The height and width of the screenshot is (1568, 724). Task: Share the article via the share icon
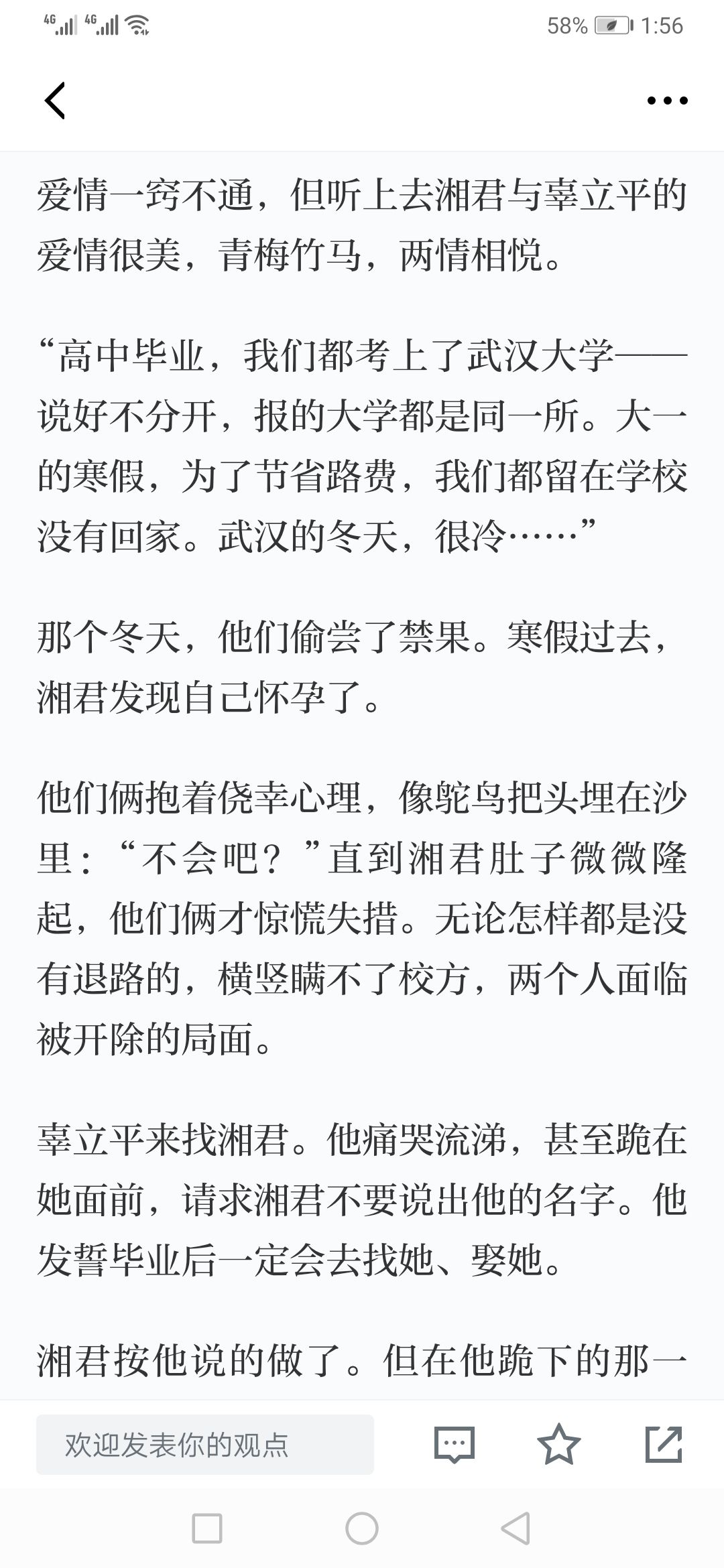pos(664,1444)
